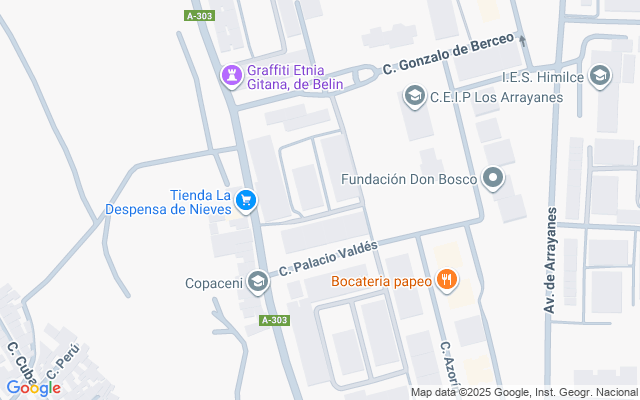Open C.E.I.P Los Arrayanes school marker
Viewport: 640px width, 400px height.
(414, 97)
